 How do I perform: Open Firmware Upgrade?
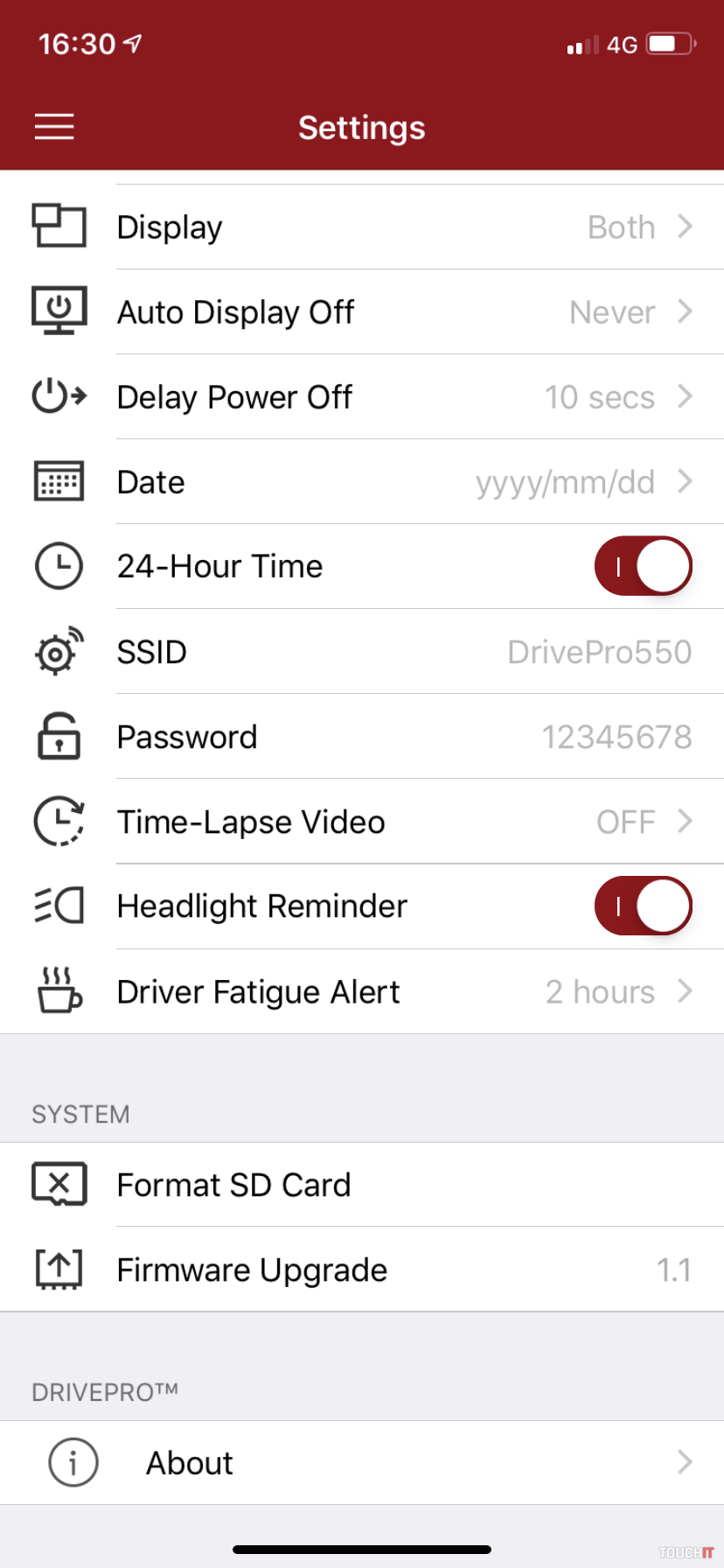(x=362, y=1270)
